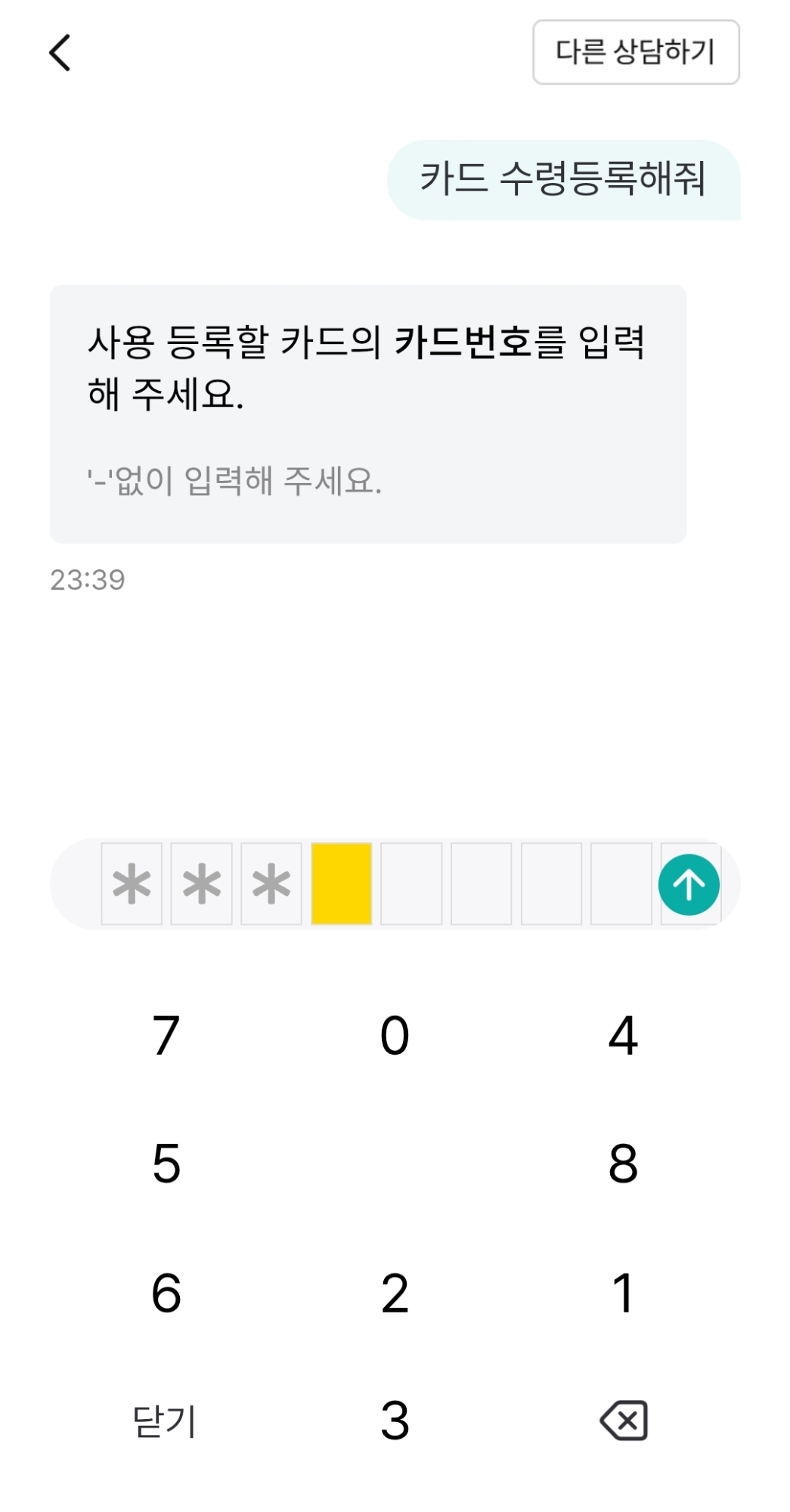Image resolution: width=790 pixels, height=1512 pixels.
Task: Enter digit 2 on the keypad
Action: (395, 1293)
